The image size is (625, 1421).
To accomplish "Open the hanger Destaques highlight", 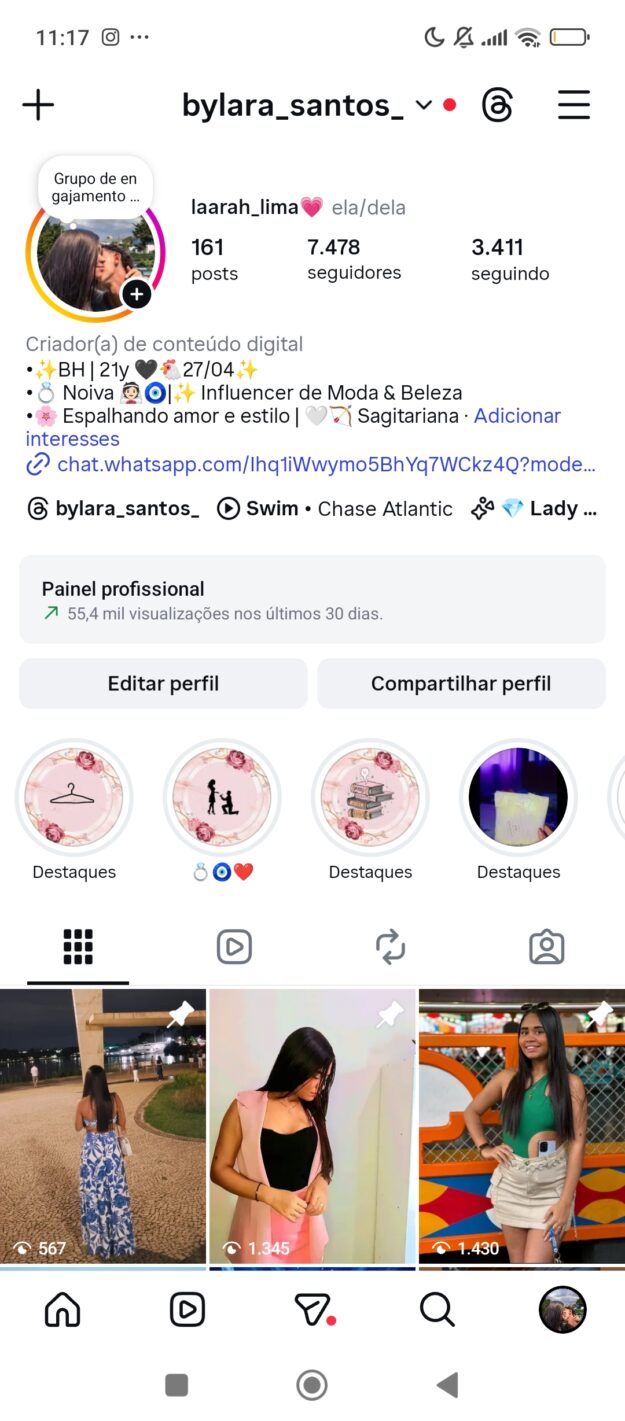I will coord(74,798).
